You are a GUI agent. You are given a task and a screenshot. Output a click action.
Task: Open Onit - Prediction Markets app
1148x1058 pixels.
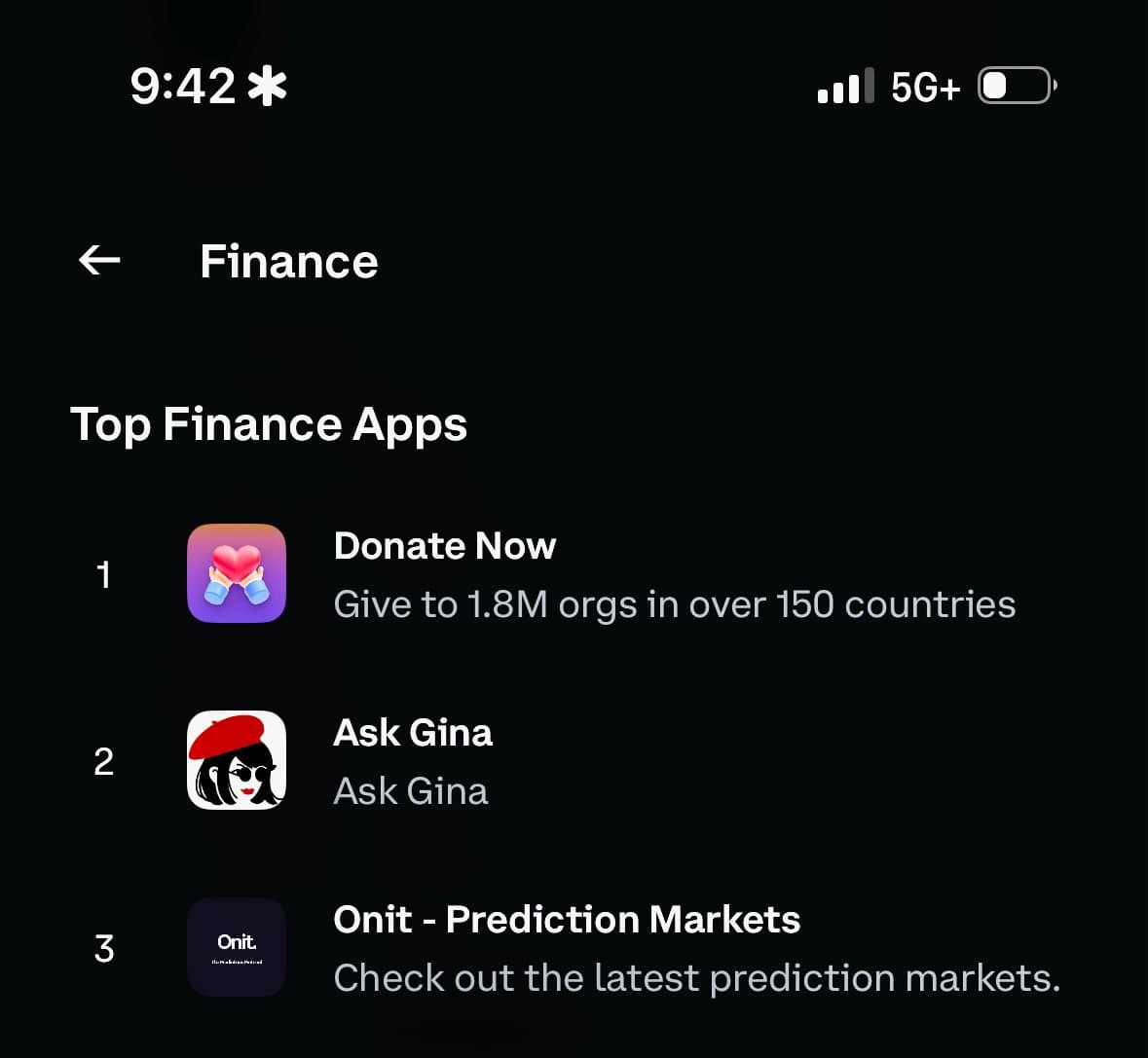566,921
